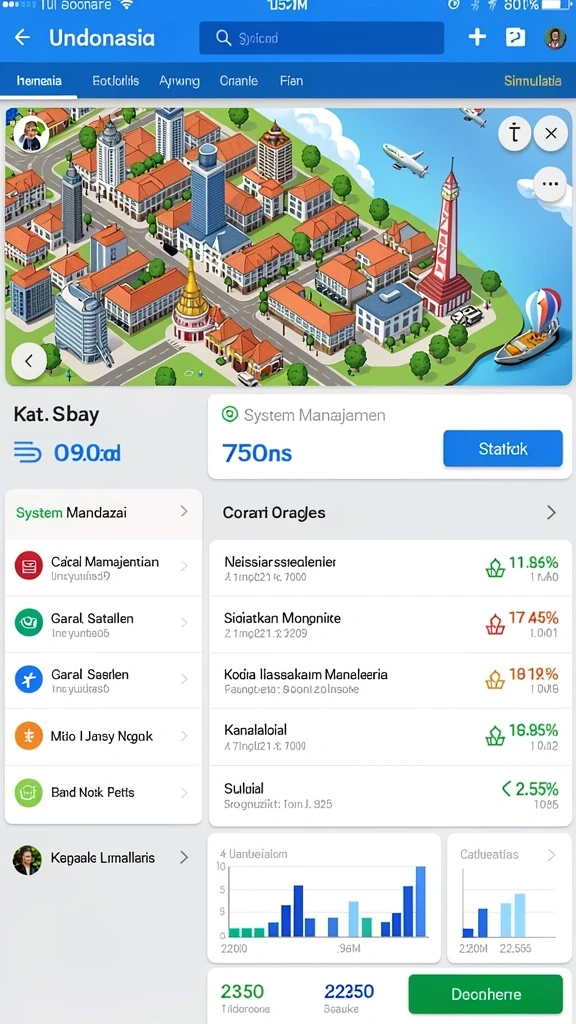
Task: Tap the blue Statick button
Action: coord(503,449)
